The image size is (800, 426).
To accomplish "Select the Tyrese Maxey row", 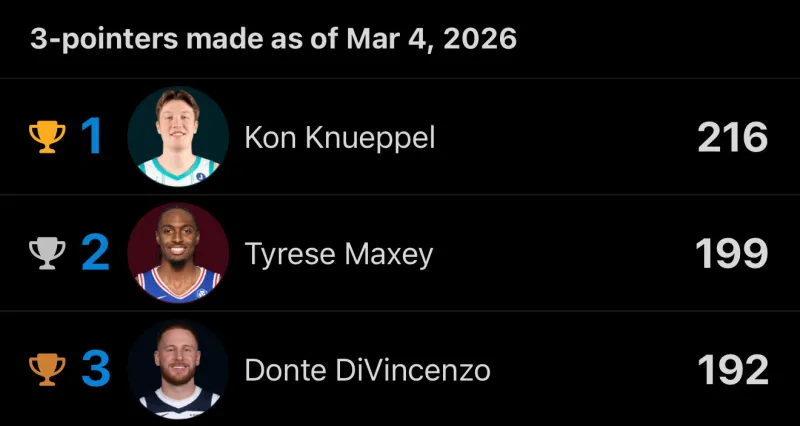I will pyautogui.click(x=400, y=253).
